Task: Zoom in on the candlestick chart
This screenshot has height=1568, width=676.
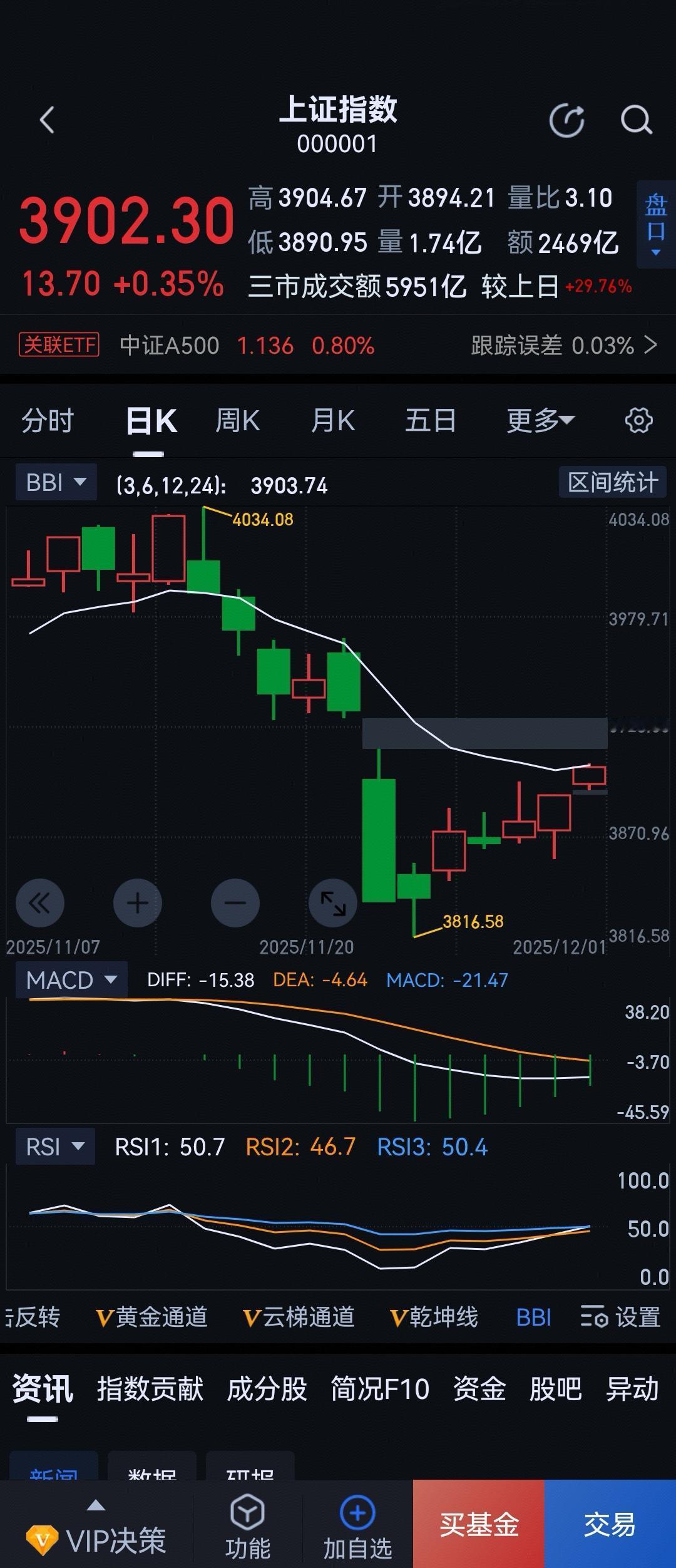Action: 137,902
